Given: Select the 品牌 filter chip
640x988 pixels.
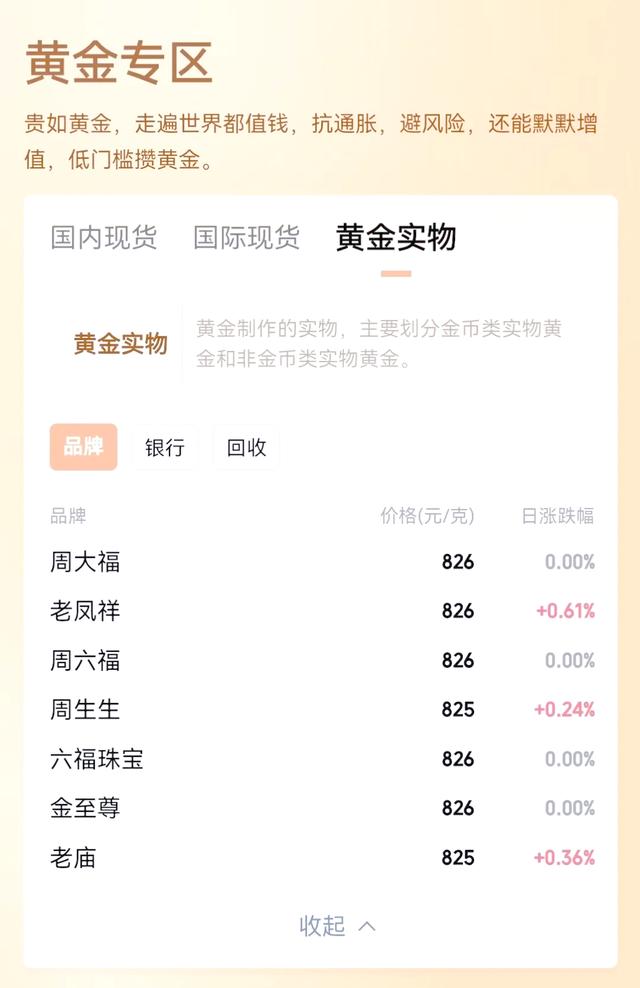Looking at the screenshot, I should (83, 447).
